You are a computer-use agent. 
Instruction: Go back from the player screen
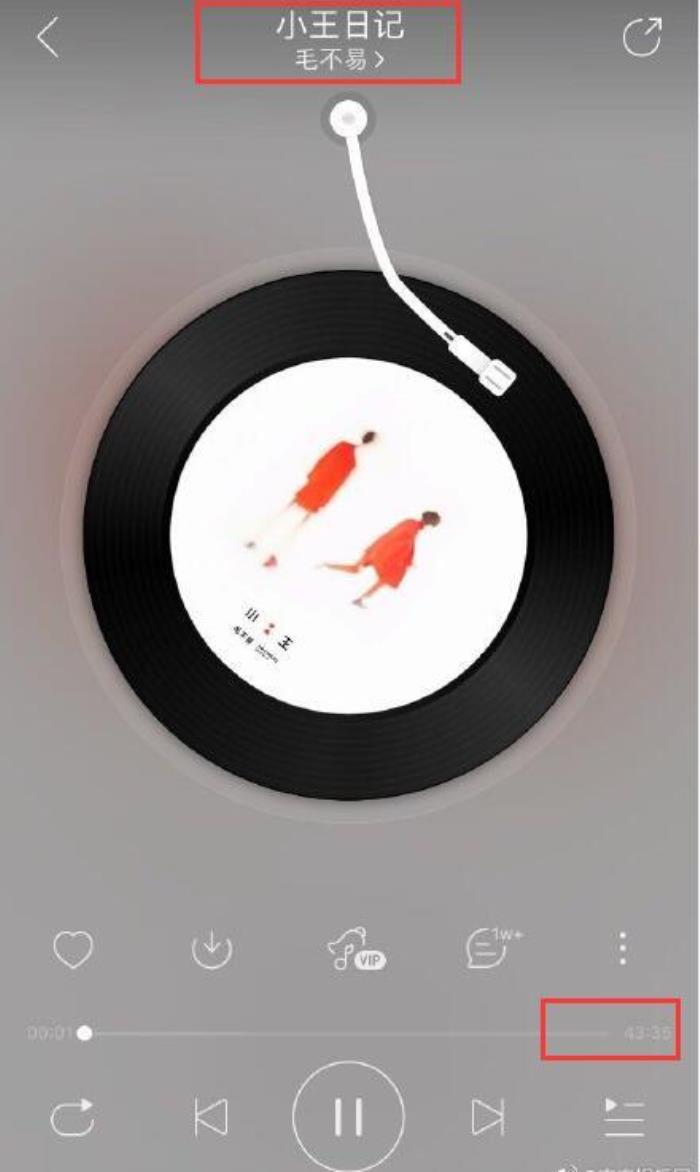pos(47,38)
